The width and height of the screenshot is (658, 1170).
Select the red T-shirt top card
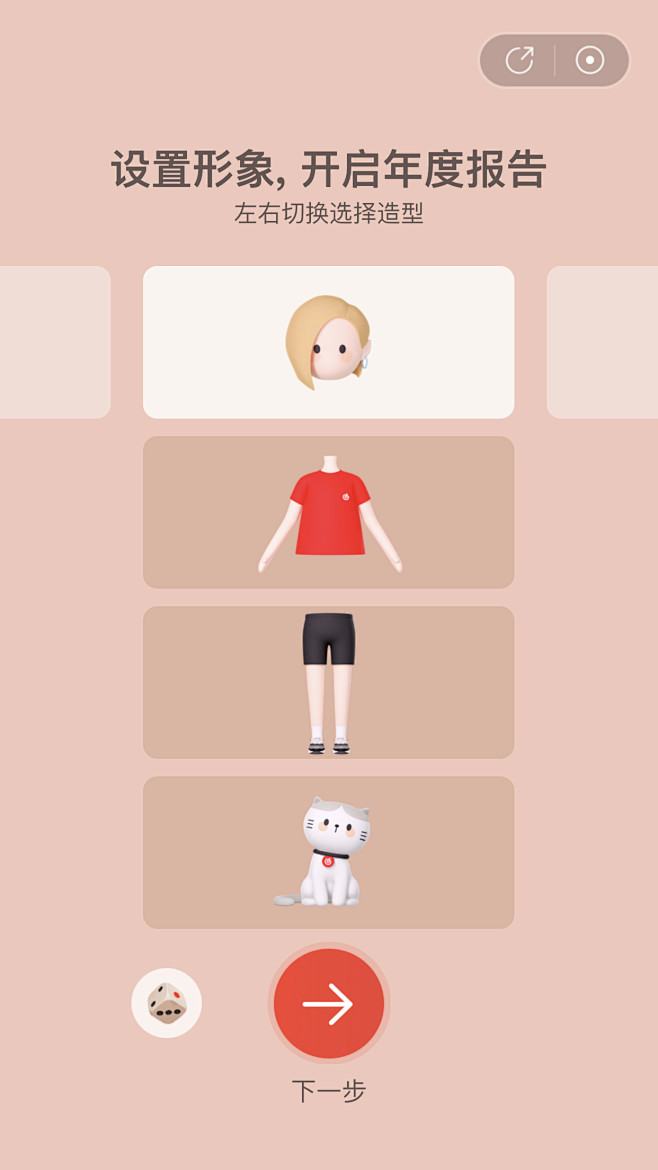(x=328, y=512)
